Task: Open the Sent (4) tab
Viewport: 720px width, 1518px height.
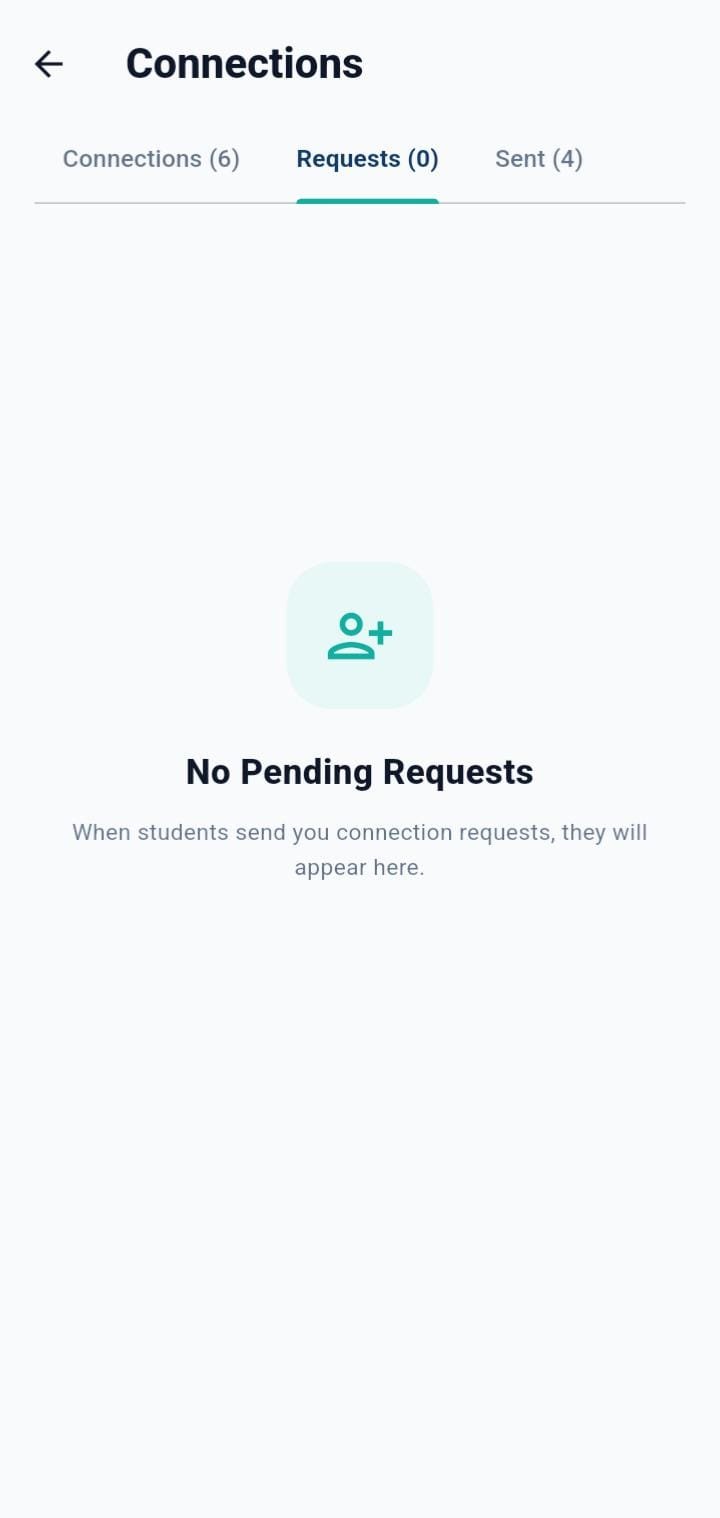Action: 539,159
